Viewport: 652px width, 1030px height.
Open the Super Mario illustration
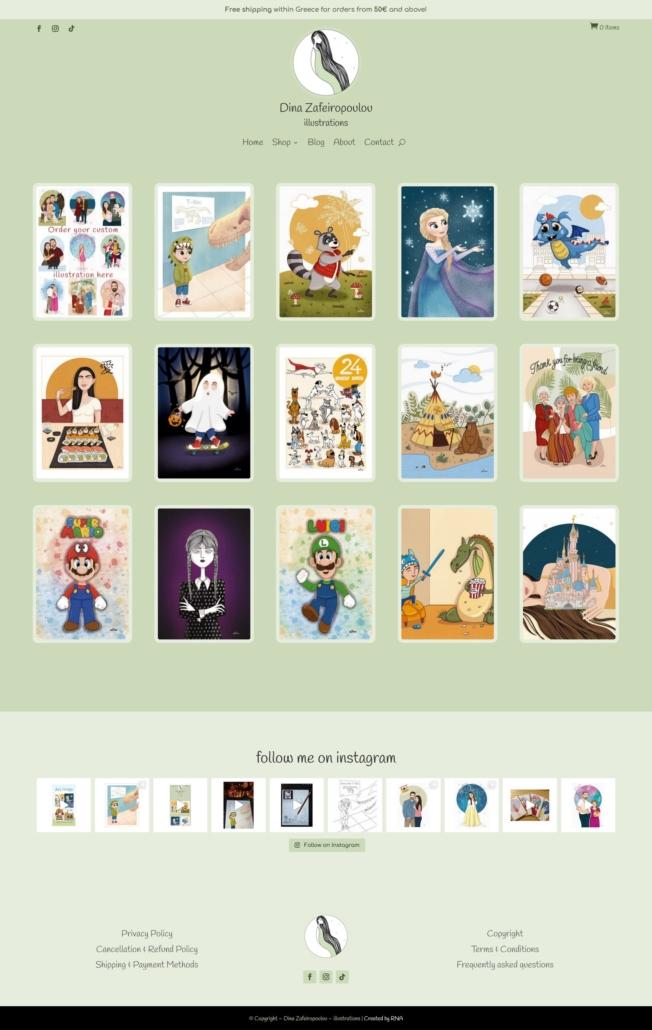click(x=82, y=573)
